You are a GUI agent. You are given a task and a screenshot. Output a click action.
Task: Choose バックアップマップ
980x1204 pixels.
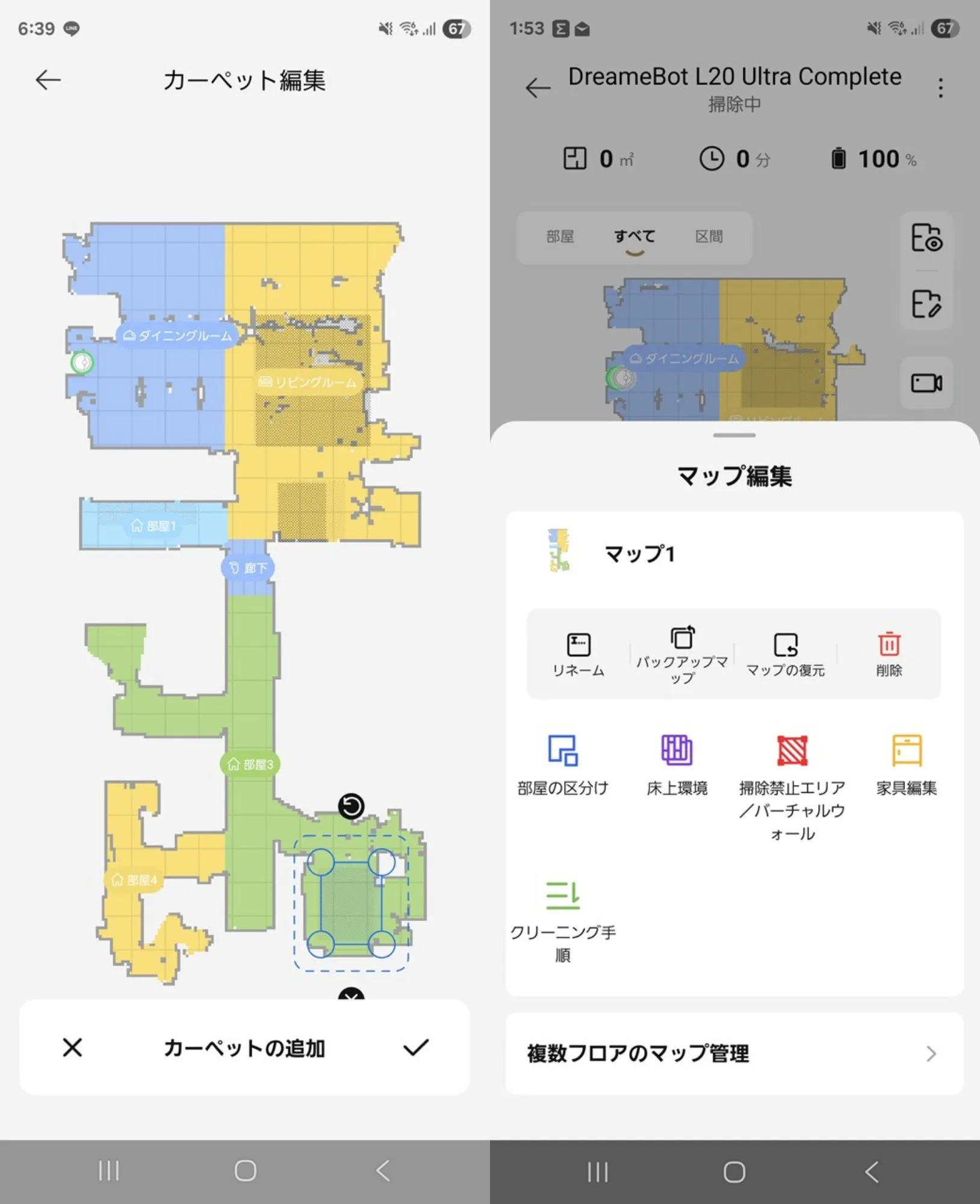[682, 654]
